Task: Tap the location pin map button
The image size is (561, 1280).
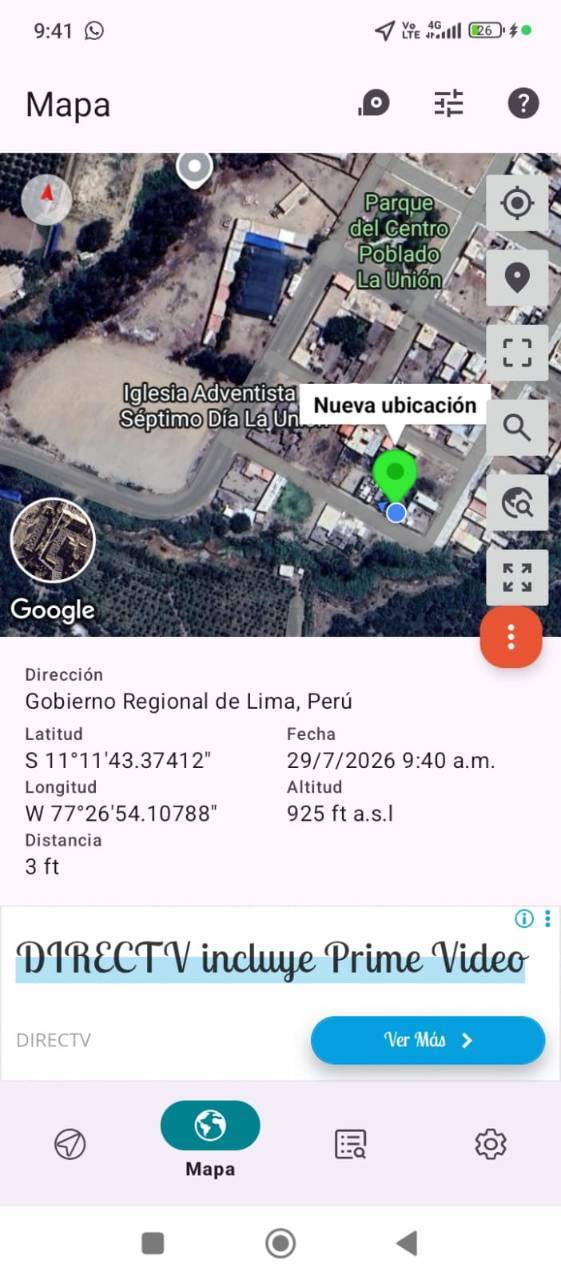Action: (x=517, y=278)
